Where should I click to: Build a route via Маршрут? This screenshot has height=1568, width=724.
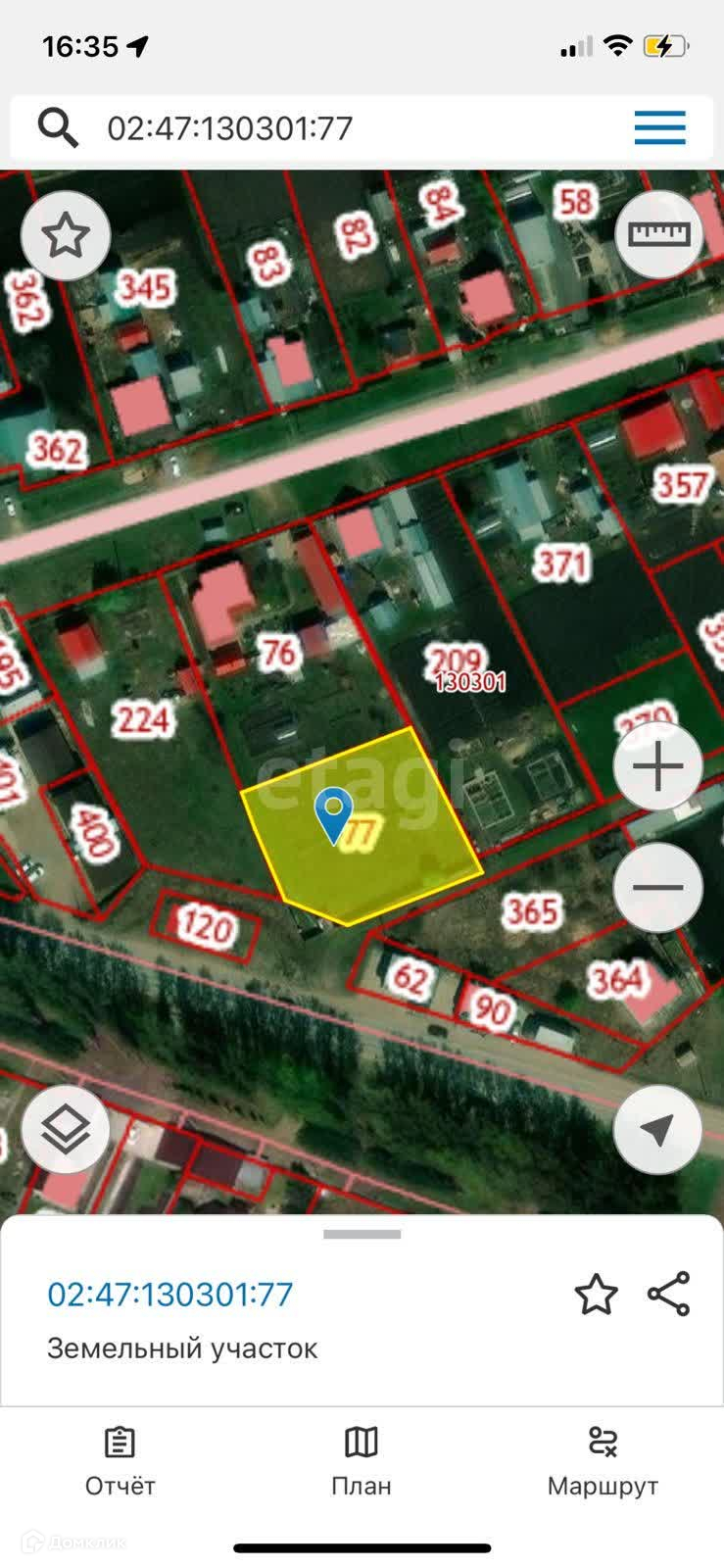pos(603,1461)
